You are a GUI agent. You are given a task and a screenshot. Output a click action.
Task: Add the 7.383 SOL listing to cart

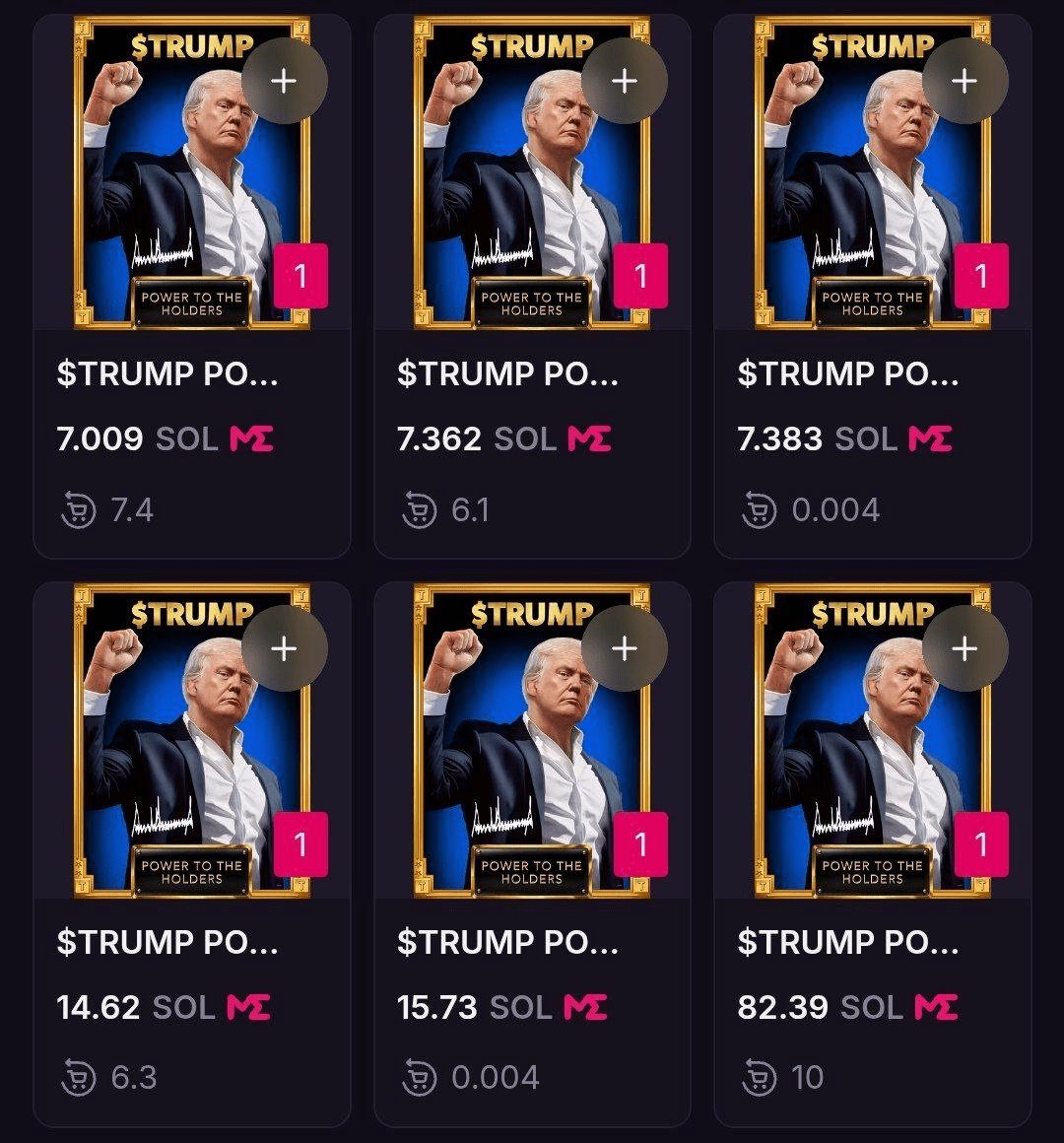coord(964,81)
